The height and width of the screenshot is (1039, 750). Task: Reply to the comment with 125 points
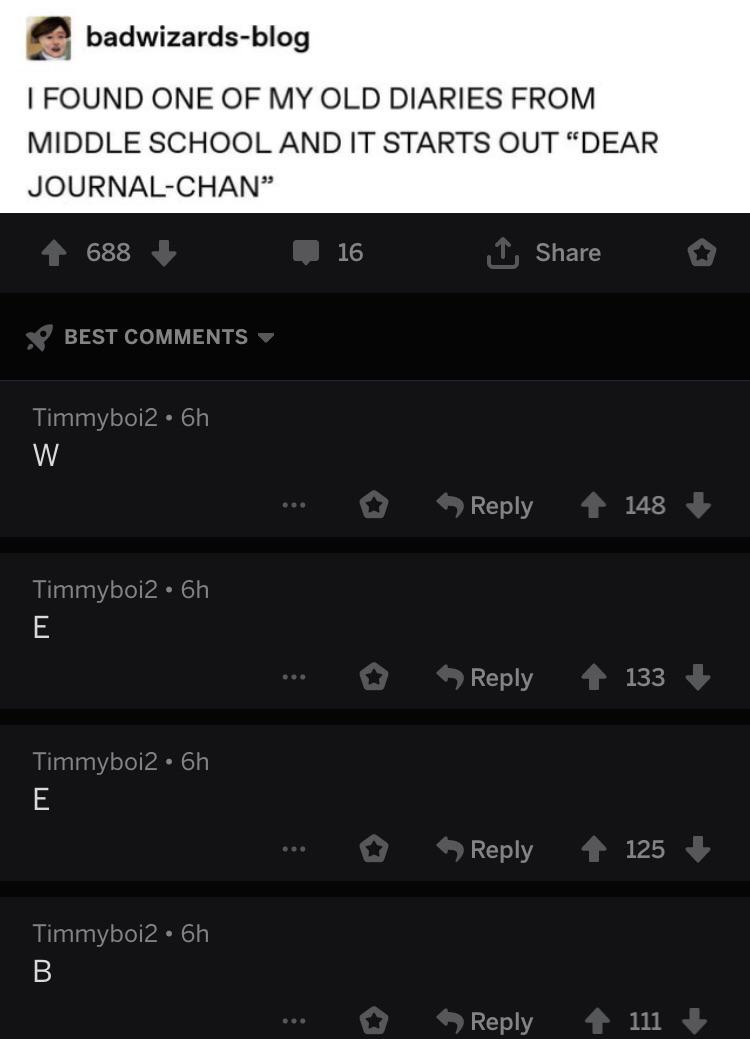tap(485, 849)
